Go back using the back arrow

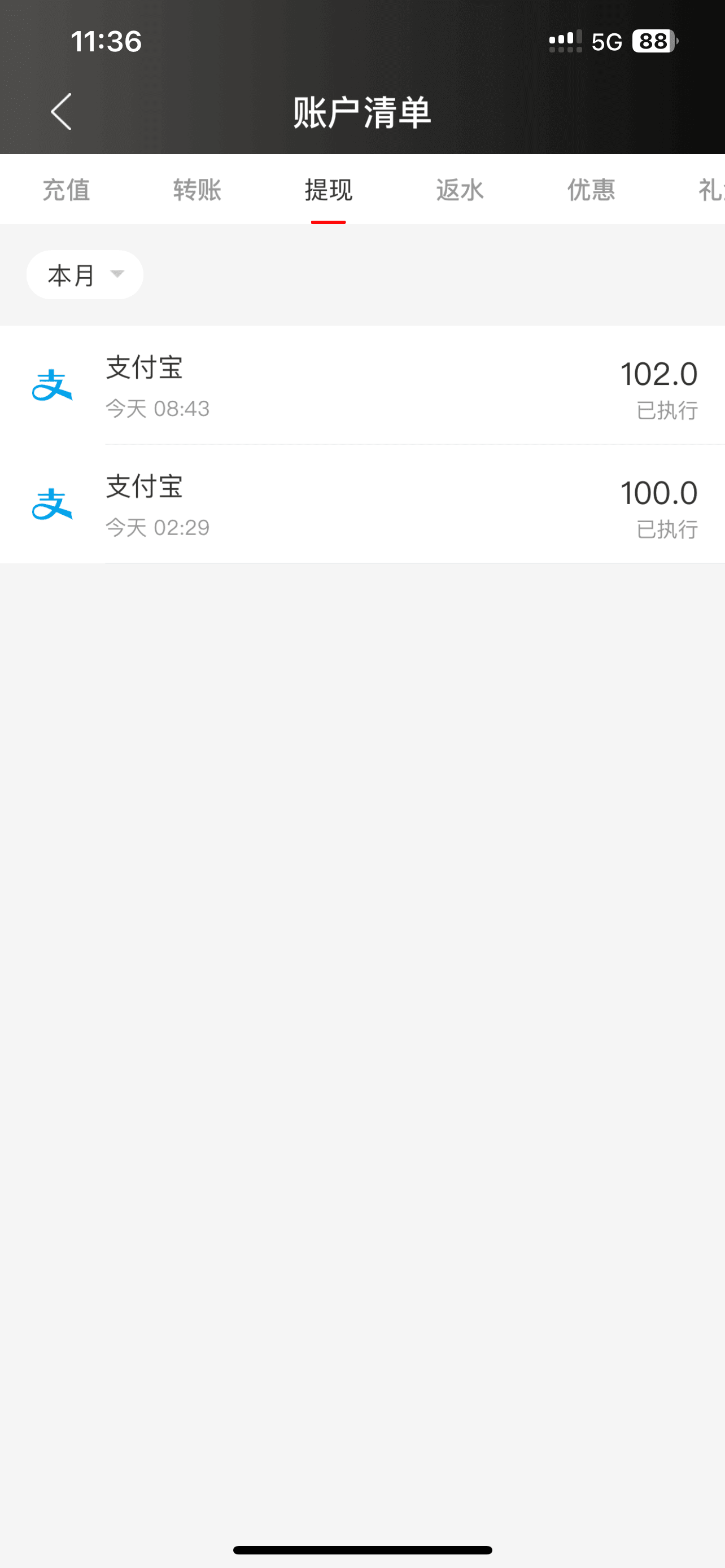click(62, 112)
